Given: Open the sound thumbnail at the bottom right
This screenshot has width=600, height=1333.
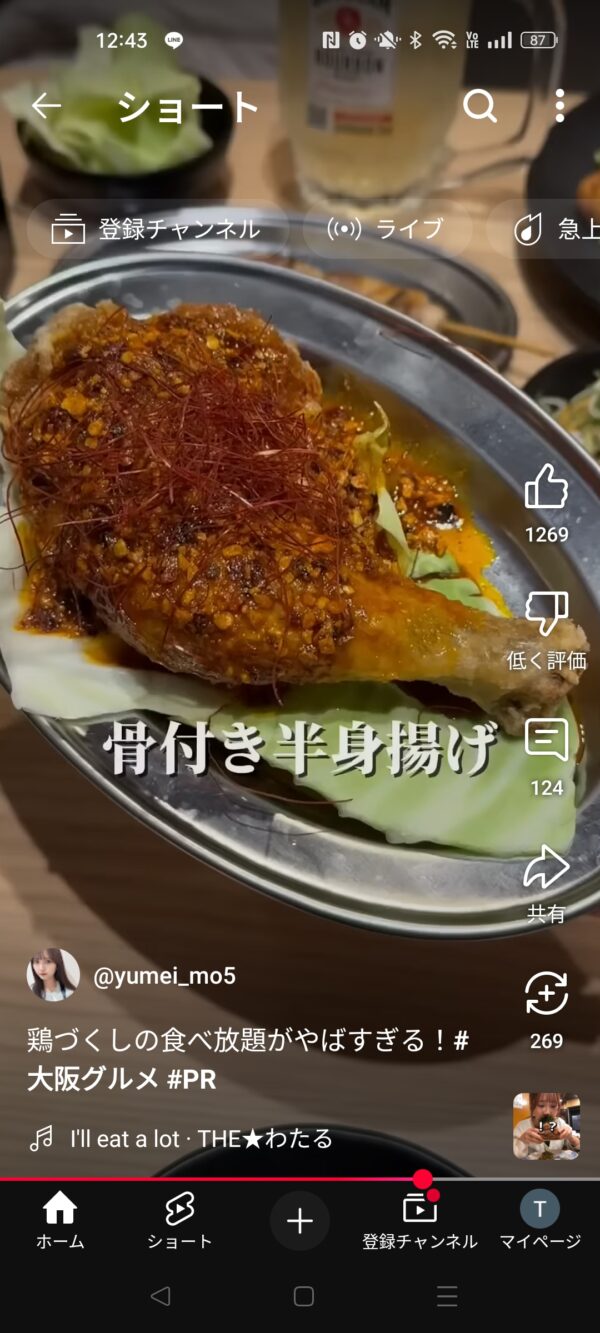Looking at the screenshot, I should 546,1126.
